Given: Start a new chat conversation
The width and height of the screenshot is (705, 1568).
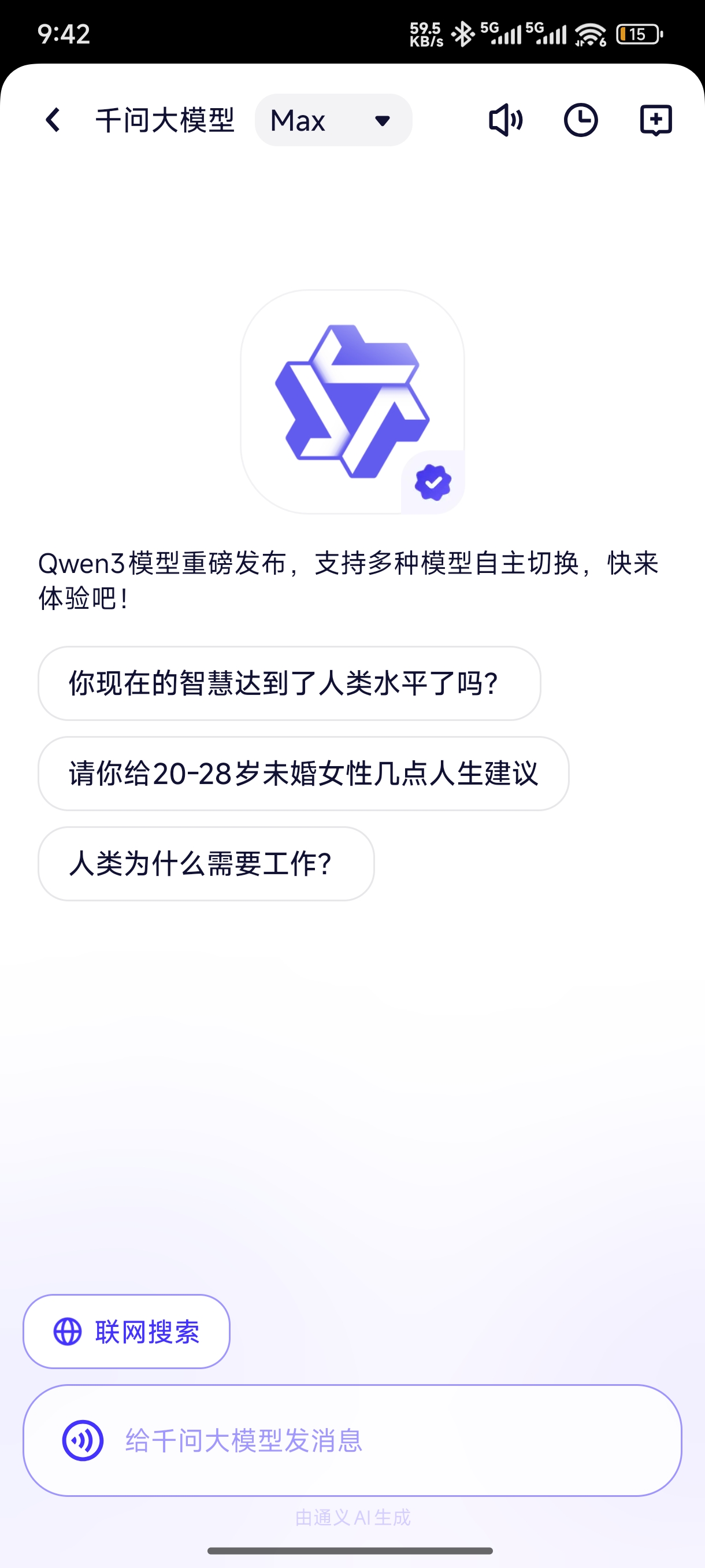Looking at the screenshot, I should [x=655, y=120].
